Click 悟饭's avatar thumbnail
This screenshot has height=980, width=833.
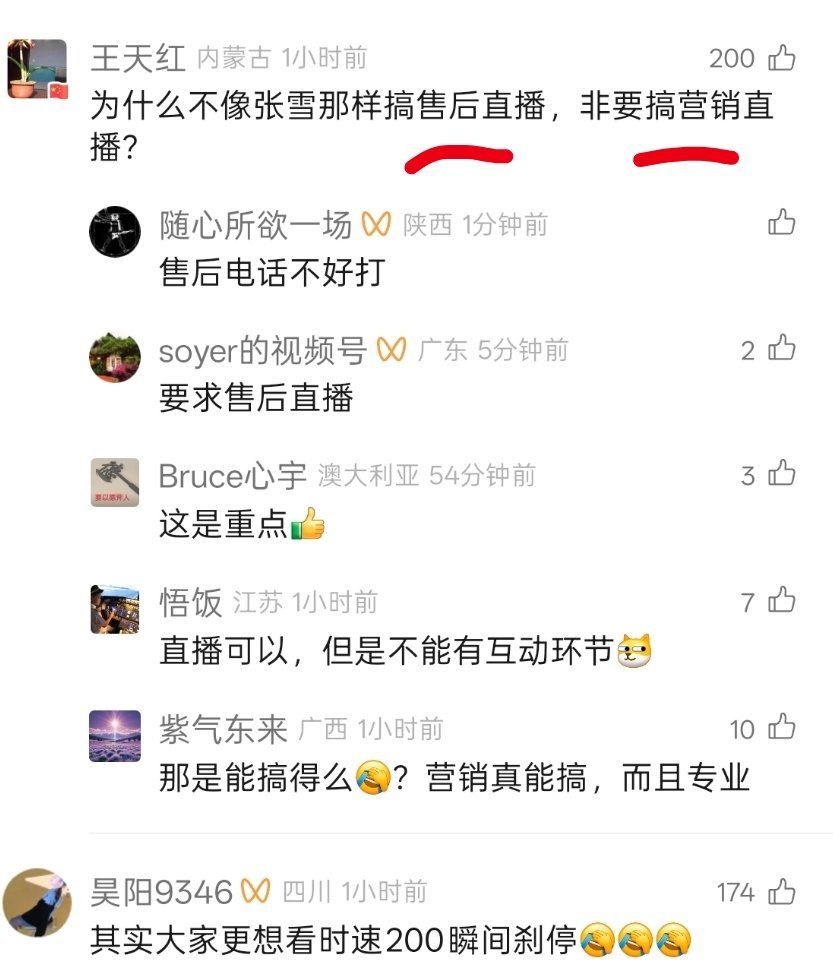tap(114, 607)
